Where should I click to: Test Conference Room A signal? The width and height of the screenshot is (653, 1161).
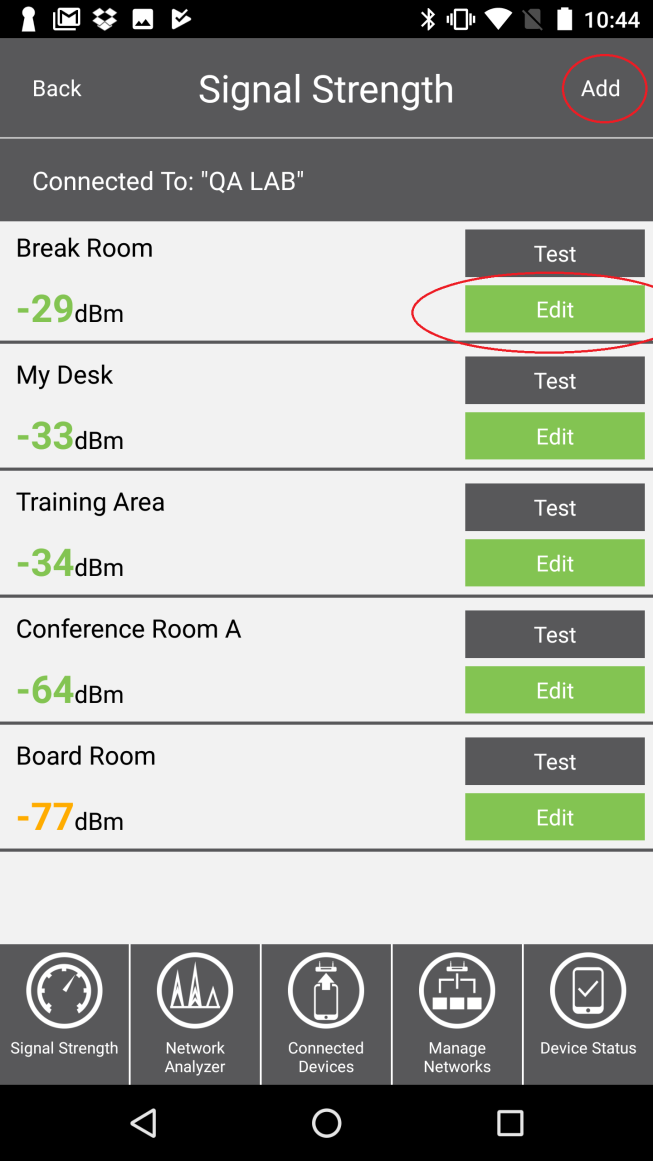555,634
